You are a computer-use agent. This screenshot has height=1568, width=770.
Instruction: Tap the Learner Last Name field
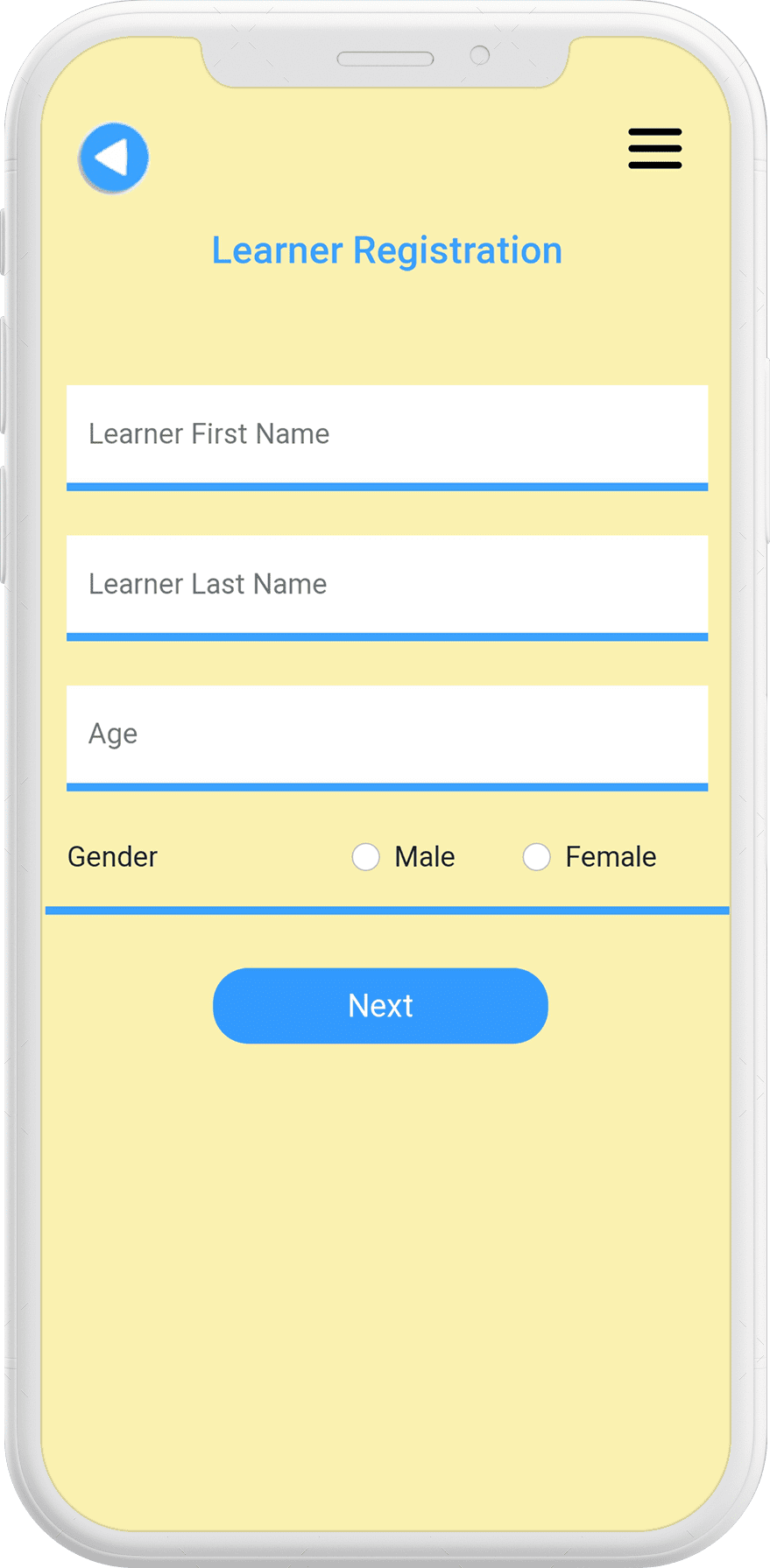tap(387, 587)
